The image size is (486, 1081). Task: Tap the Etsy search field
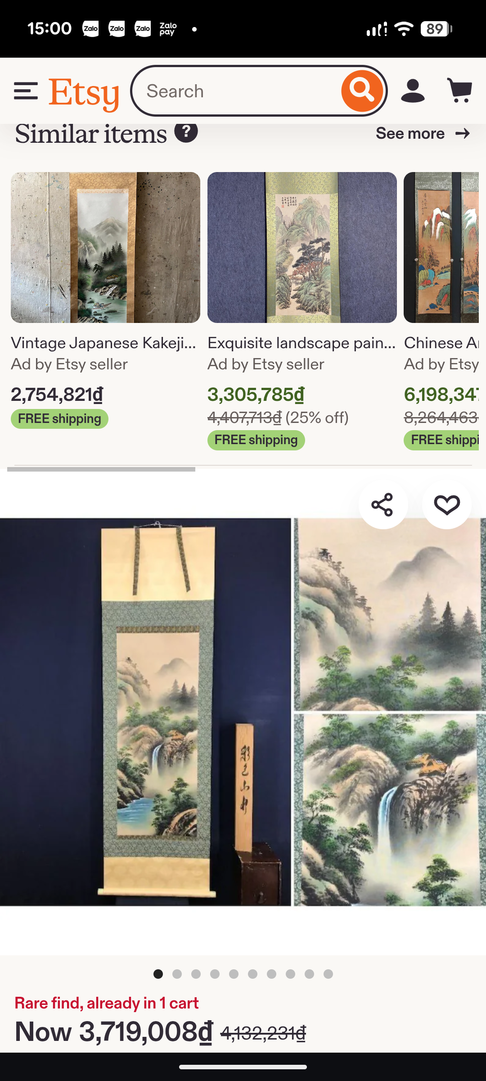236,91
